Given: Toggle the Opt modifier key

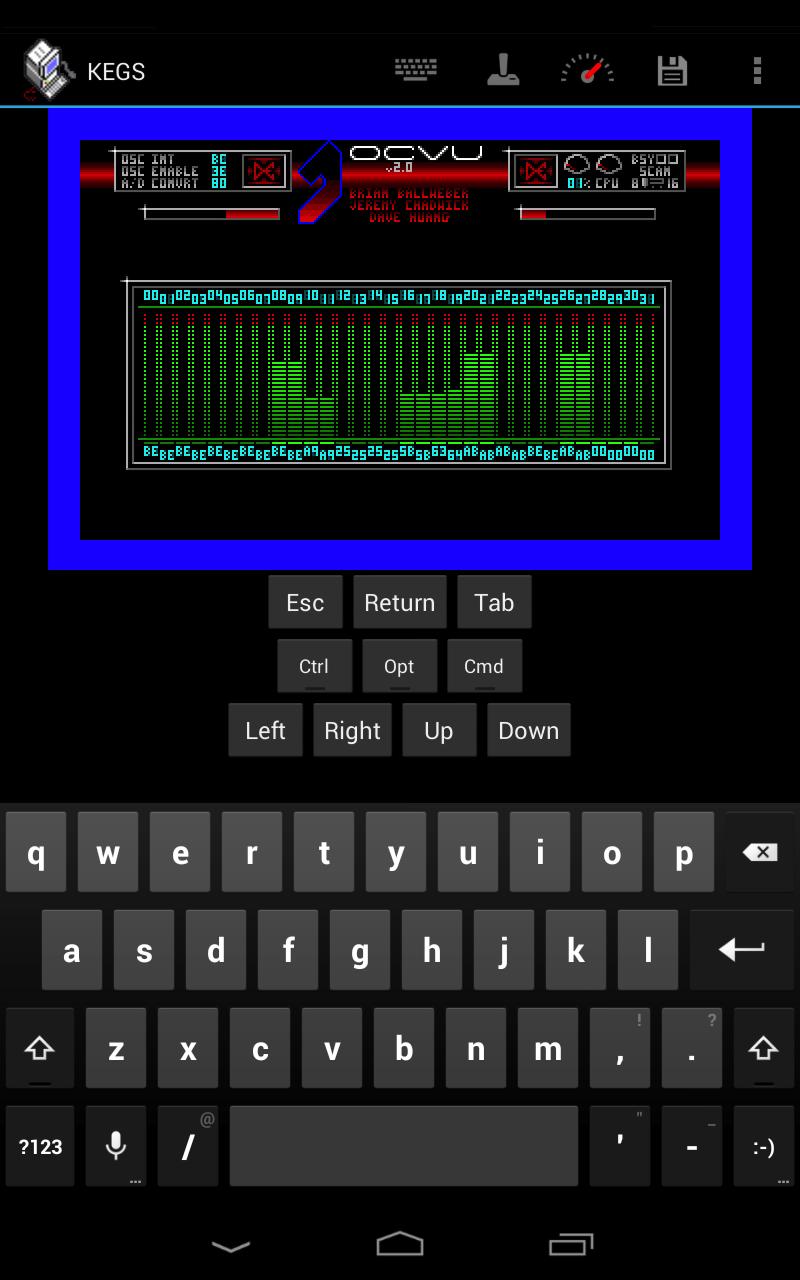Looking at the screenshot, I should (399, 666).
